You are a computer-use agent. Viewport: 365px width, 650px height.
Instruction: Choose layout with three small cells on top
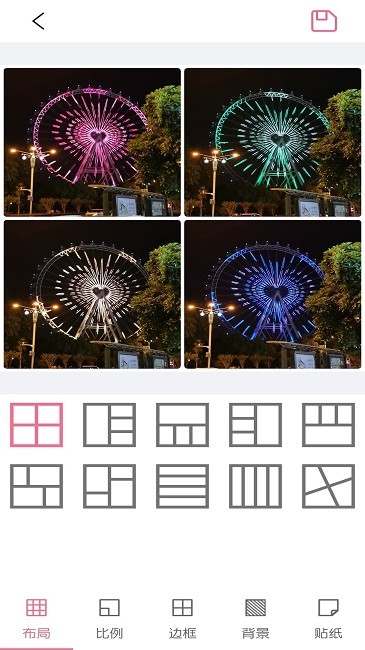pyautogui.click(x=328, y=425)
